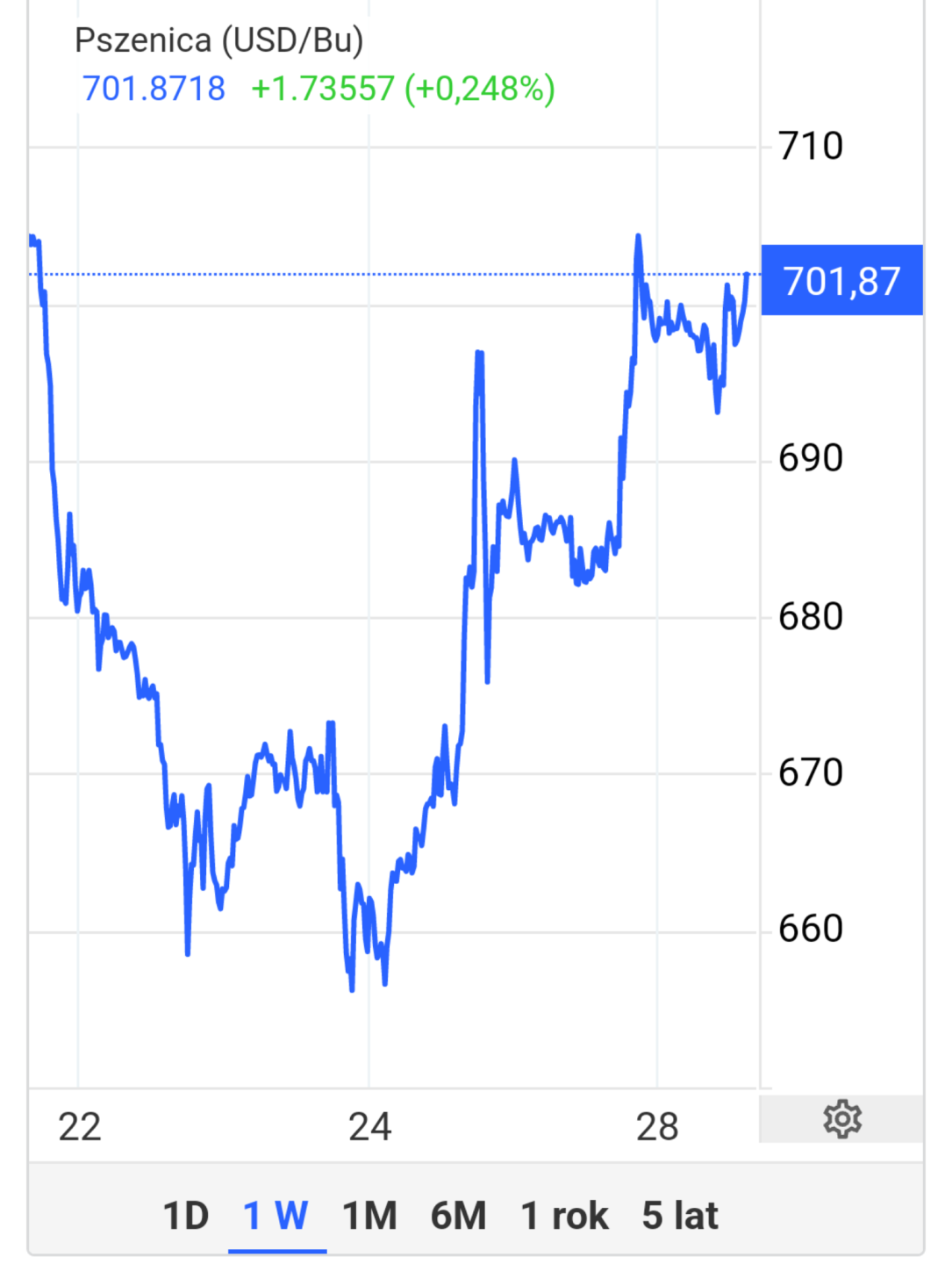This screenshot has width=952, height=1264.
Task: Switch to the 1D timeframe
Action: tap(186, 1217)
